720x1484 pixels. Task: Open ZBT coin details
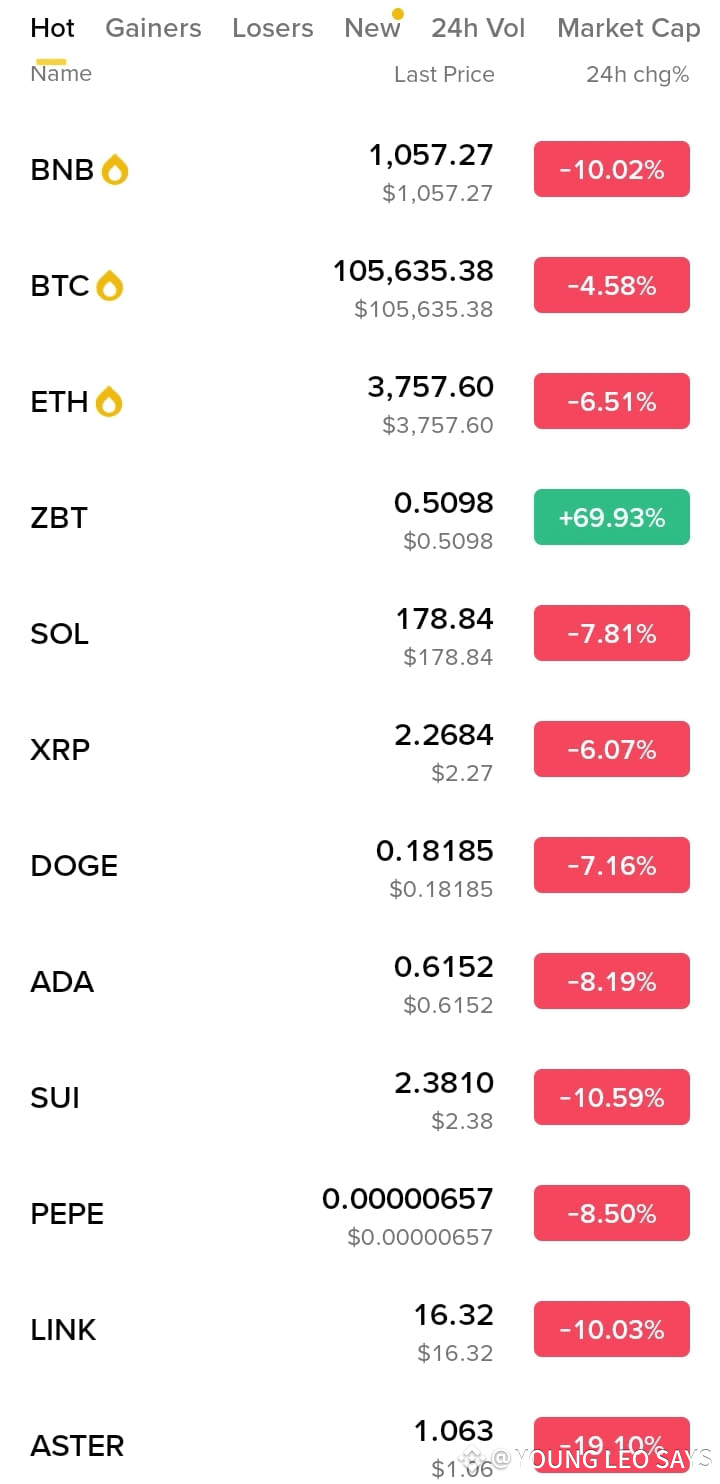(360, 518)
